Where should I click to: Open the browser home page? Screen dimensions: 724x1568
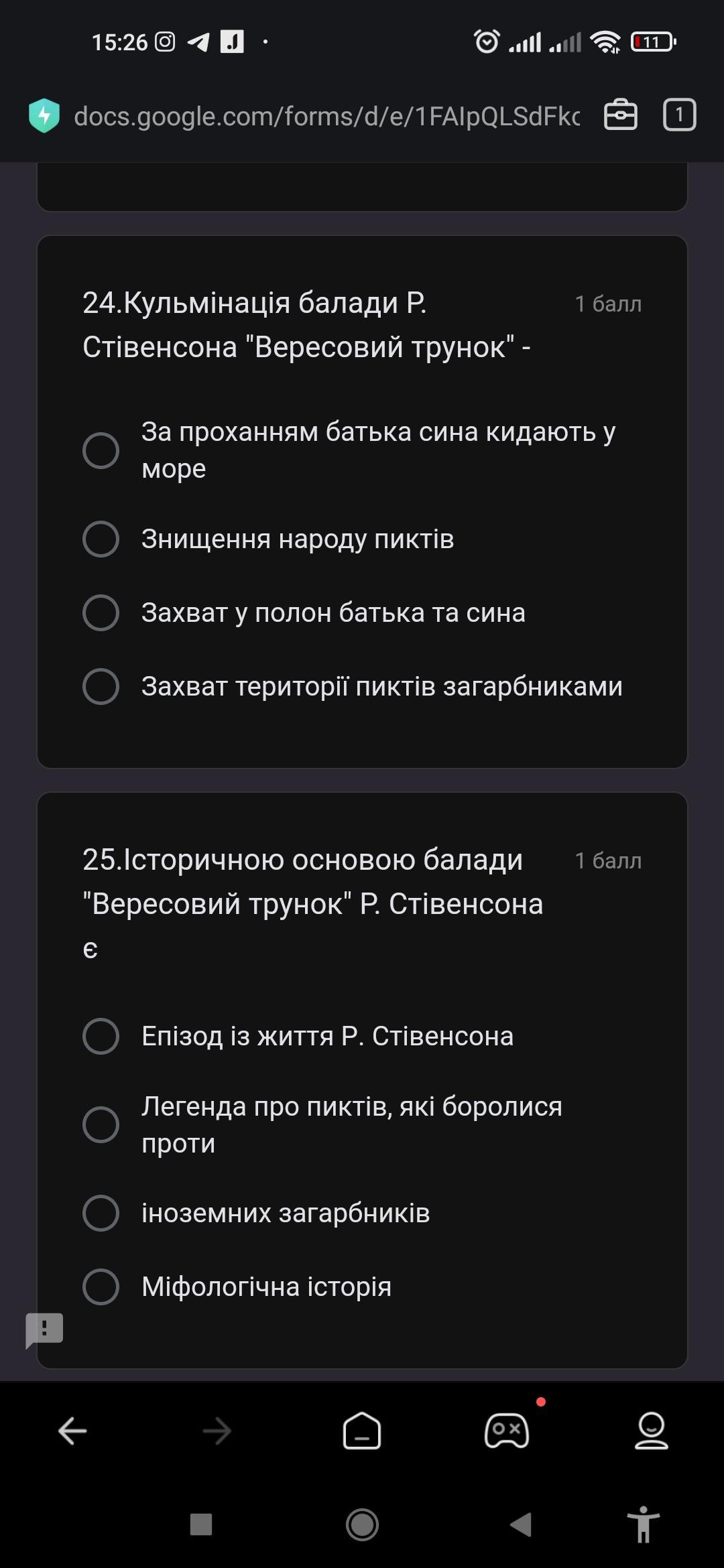click(362, 1431)
